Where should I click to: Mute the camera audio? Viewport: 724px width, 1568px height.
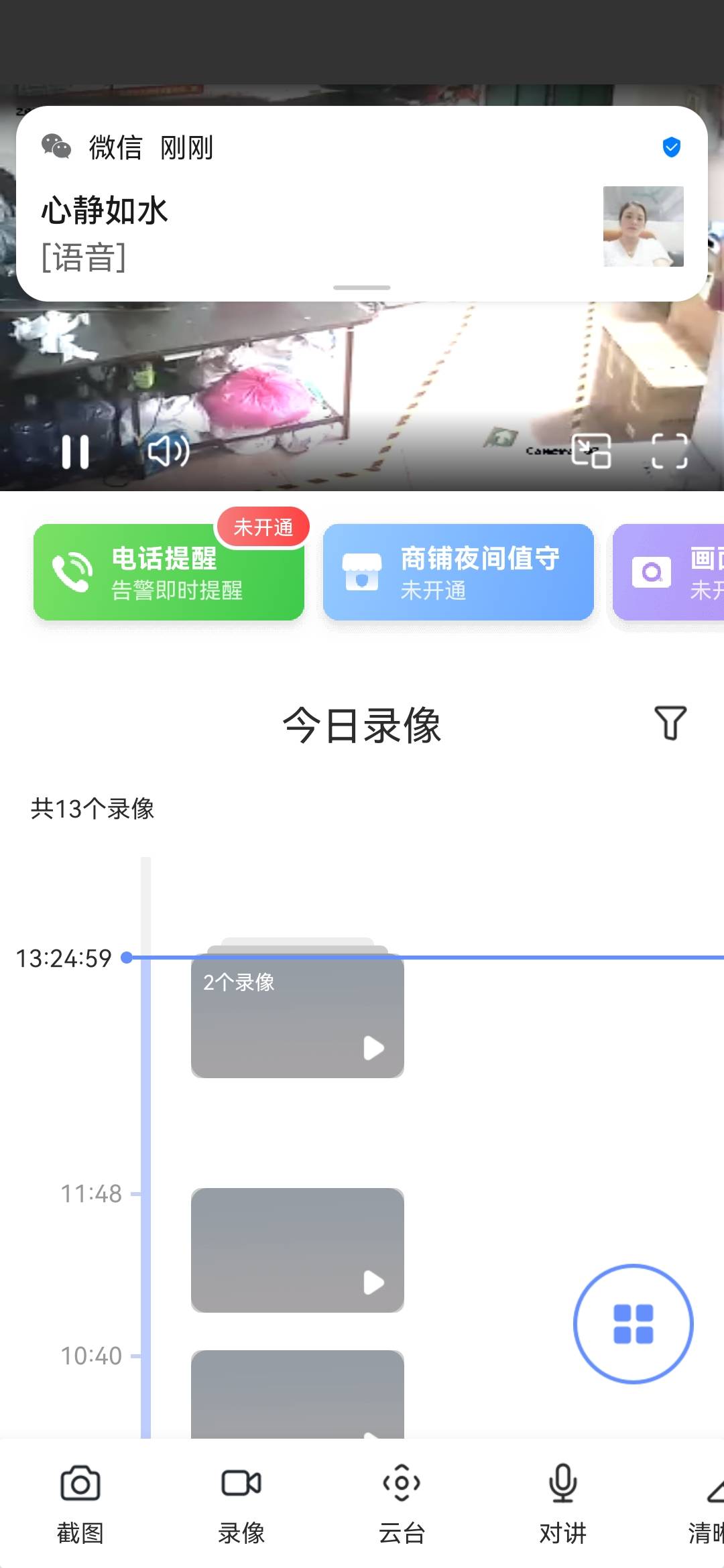click(x=168, y=452)
